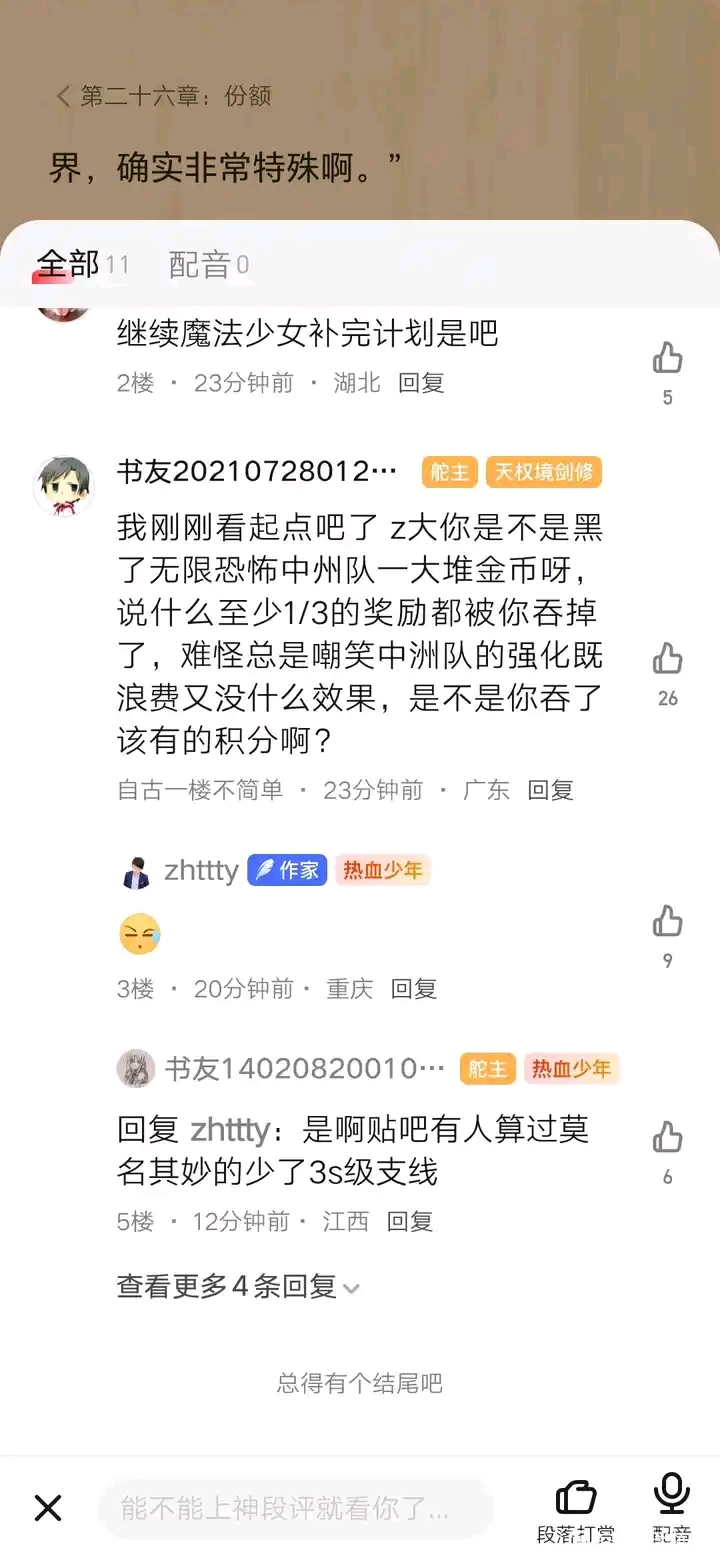
Task: Open 段落打赏 reward option
Action: coord(575,1508)
